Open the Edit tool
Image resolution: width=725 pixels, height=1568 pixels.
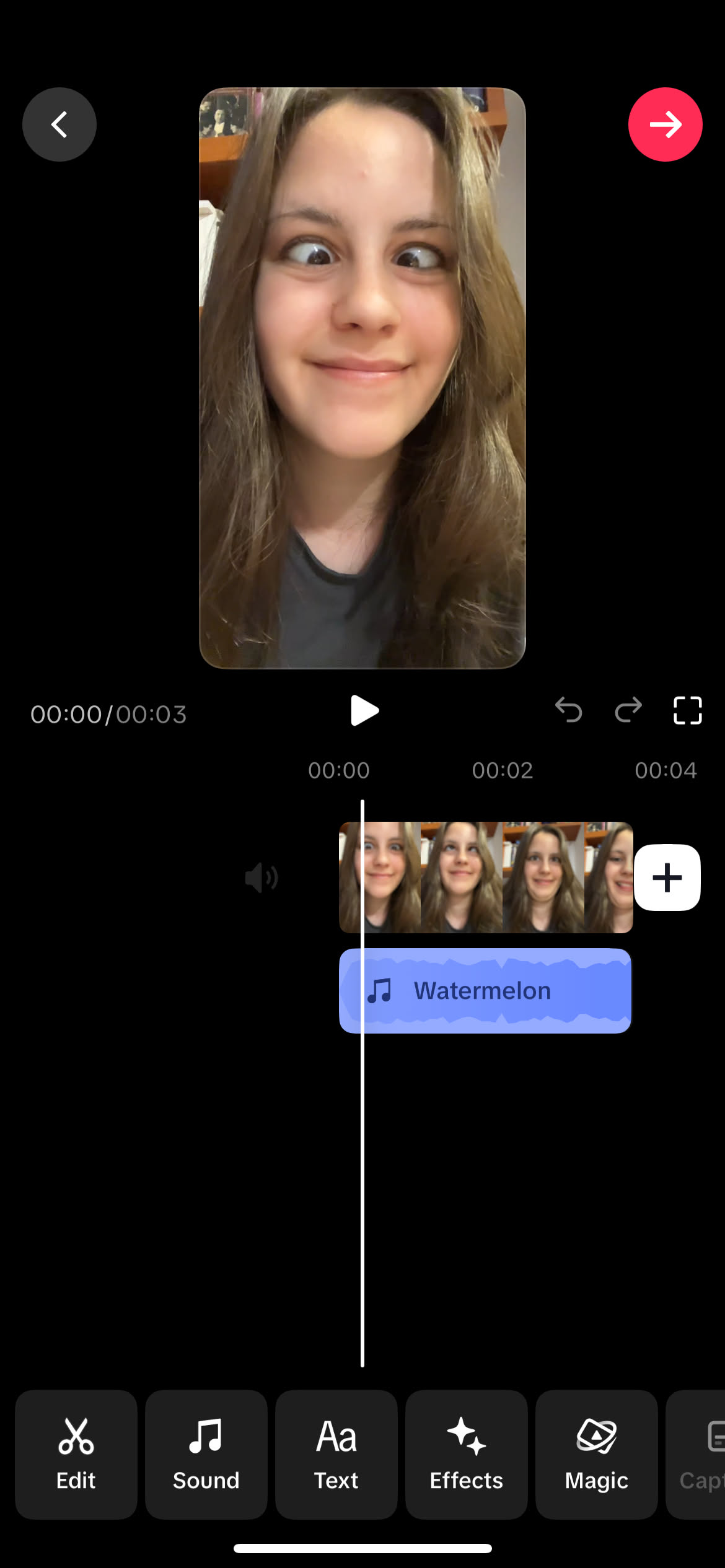[76, 1454]
